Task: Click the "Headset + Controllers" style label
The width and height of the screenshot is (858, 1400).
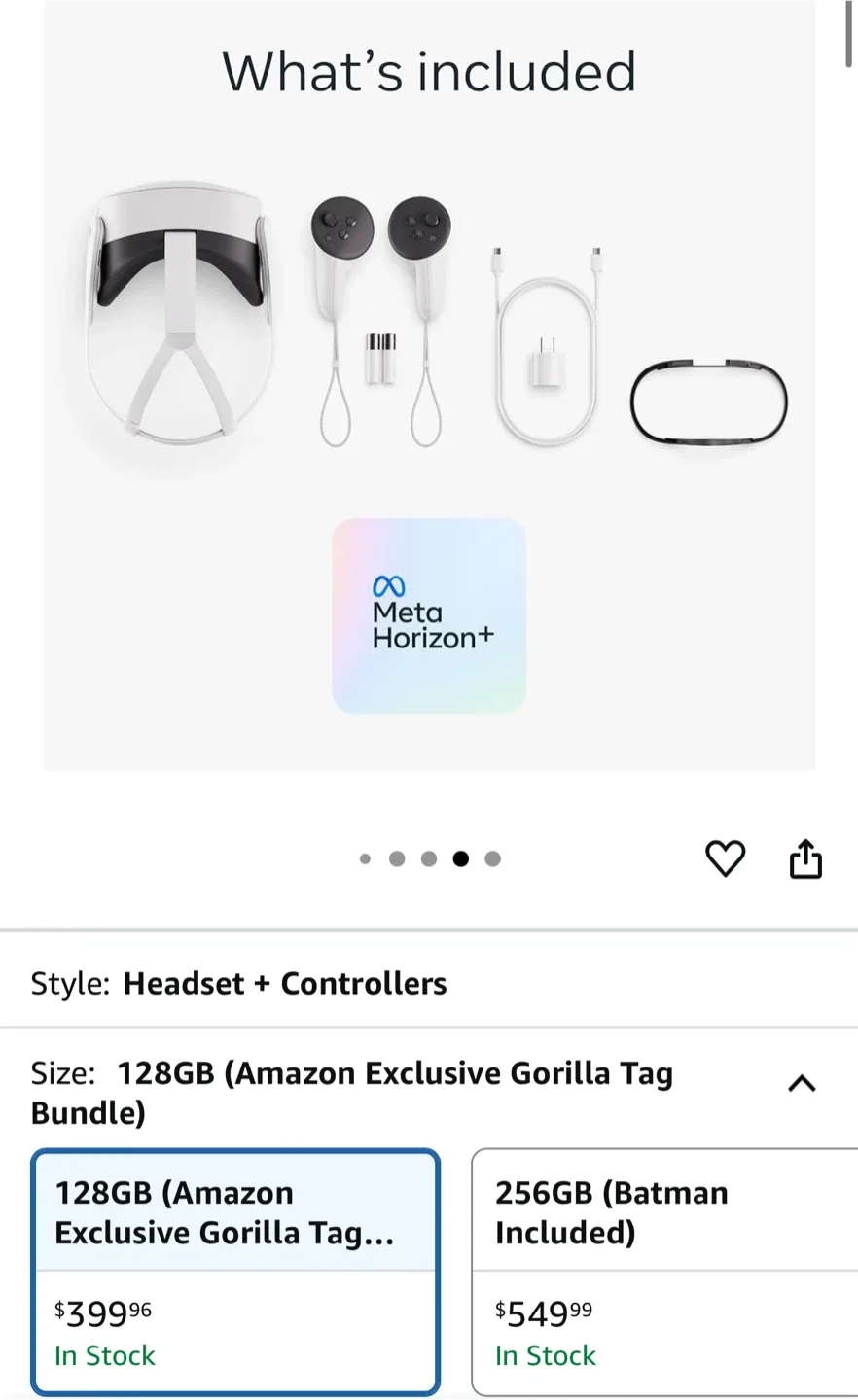Action: tap(285, 982)
